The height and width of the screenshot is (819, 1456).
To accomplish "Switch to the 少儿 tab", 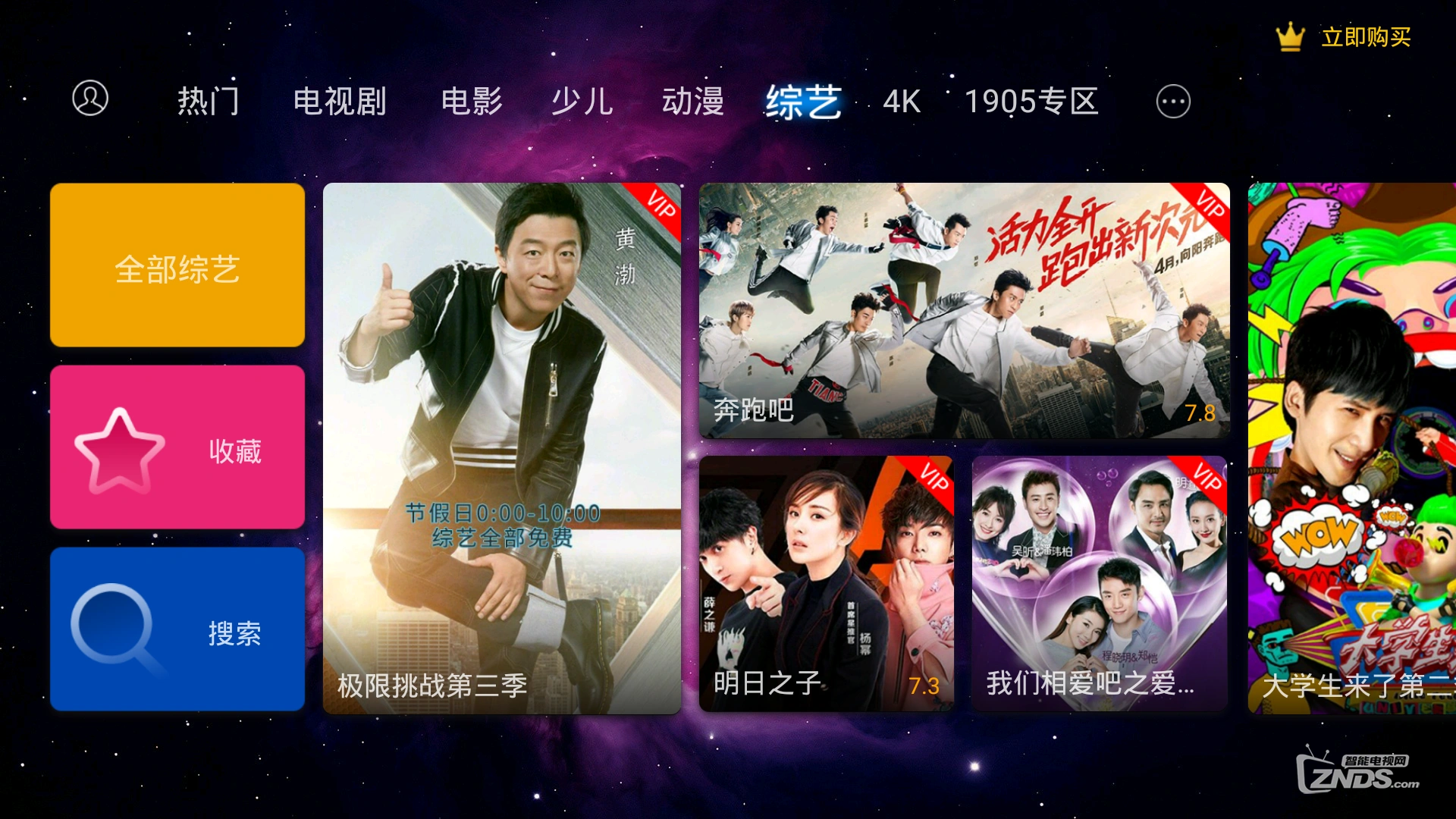I will (582, 101).
